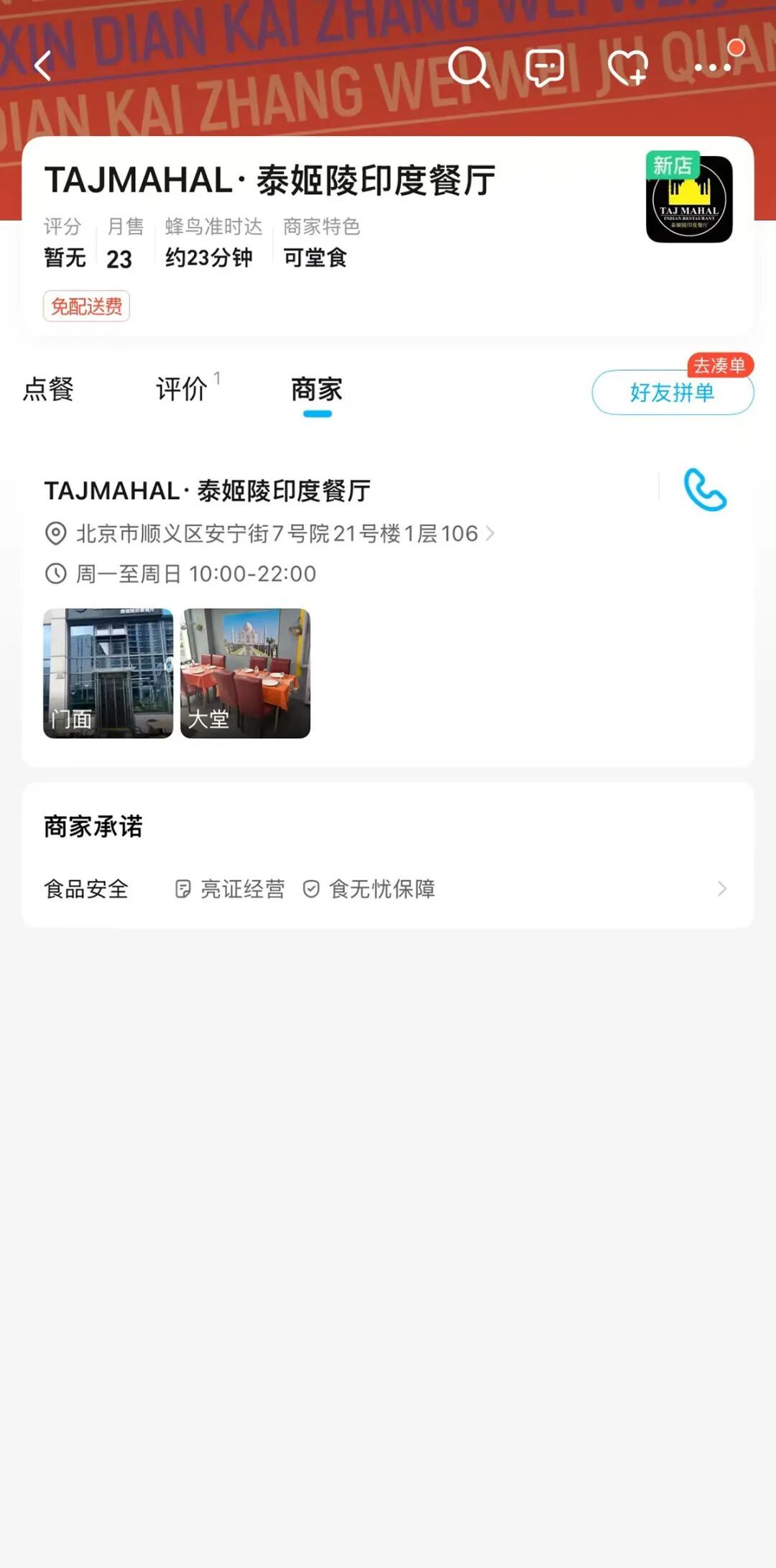Search within the TAJMAHAL store
776x1568 pixels.
[468, 67]
